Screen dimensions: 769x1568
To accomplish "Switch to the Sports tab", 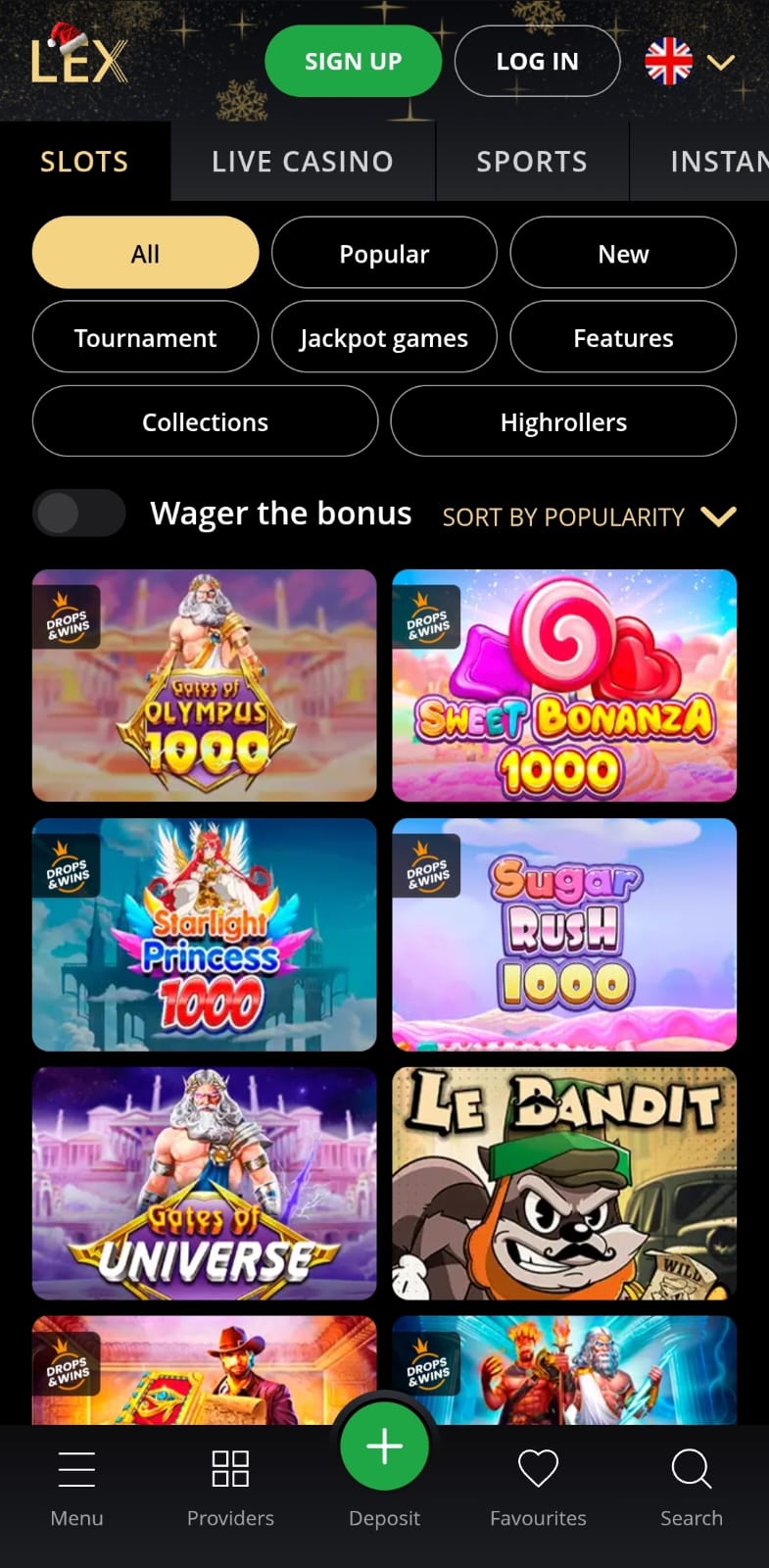I will coord(531,162).
